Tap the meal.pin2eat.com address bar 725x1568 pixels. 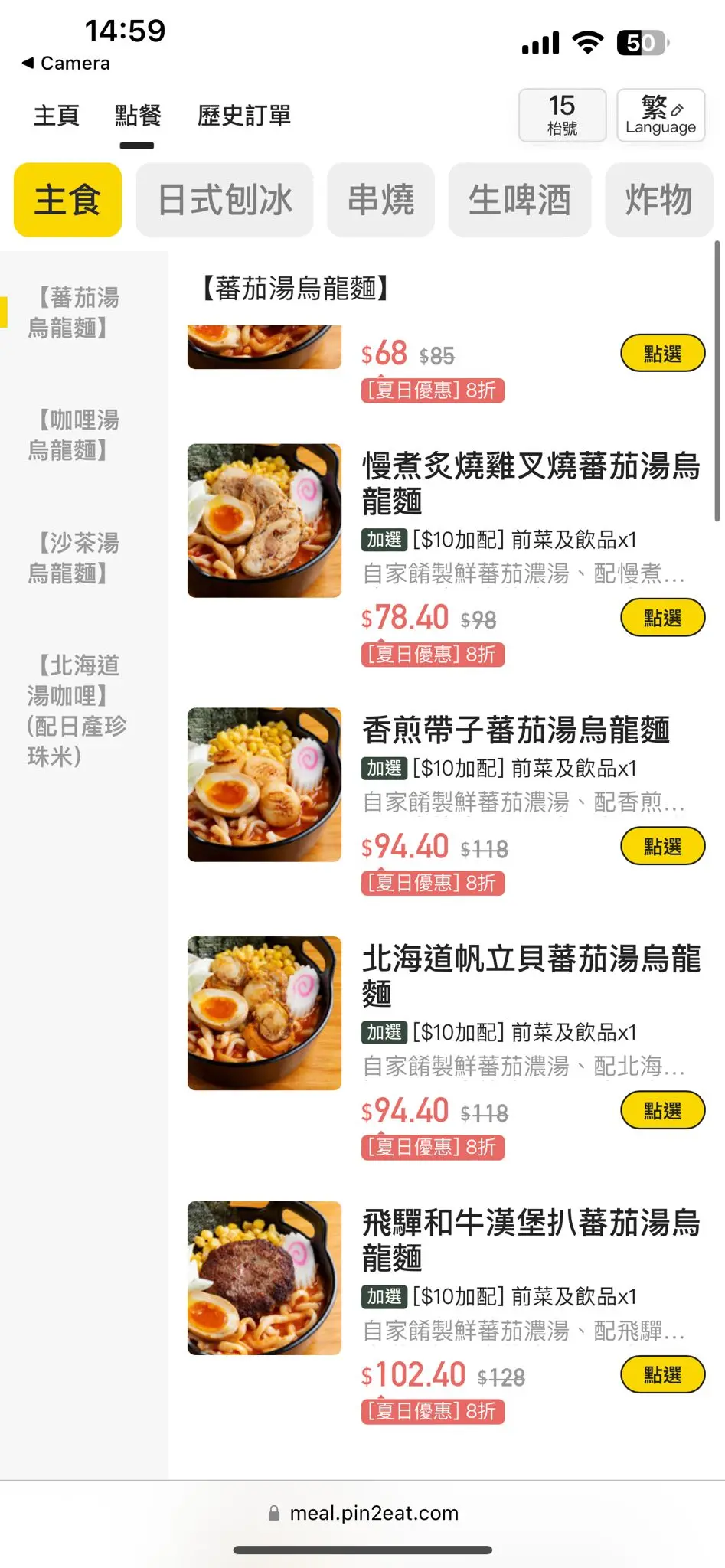pyautogui.click(x=363, y=1513)
